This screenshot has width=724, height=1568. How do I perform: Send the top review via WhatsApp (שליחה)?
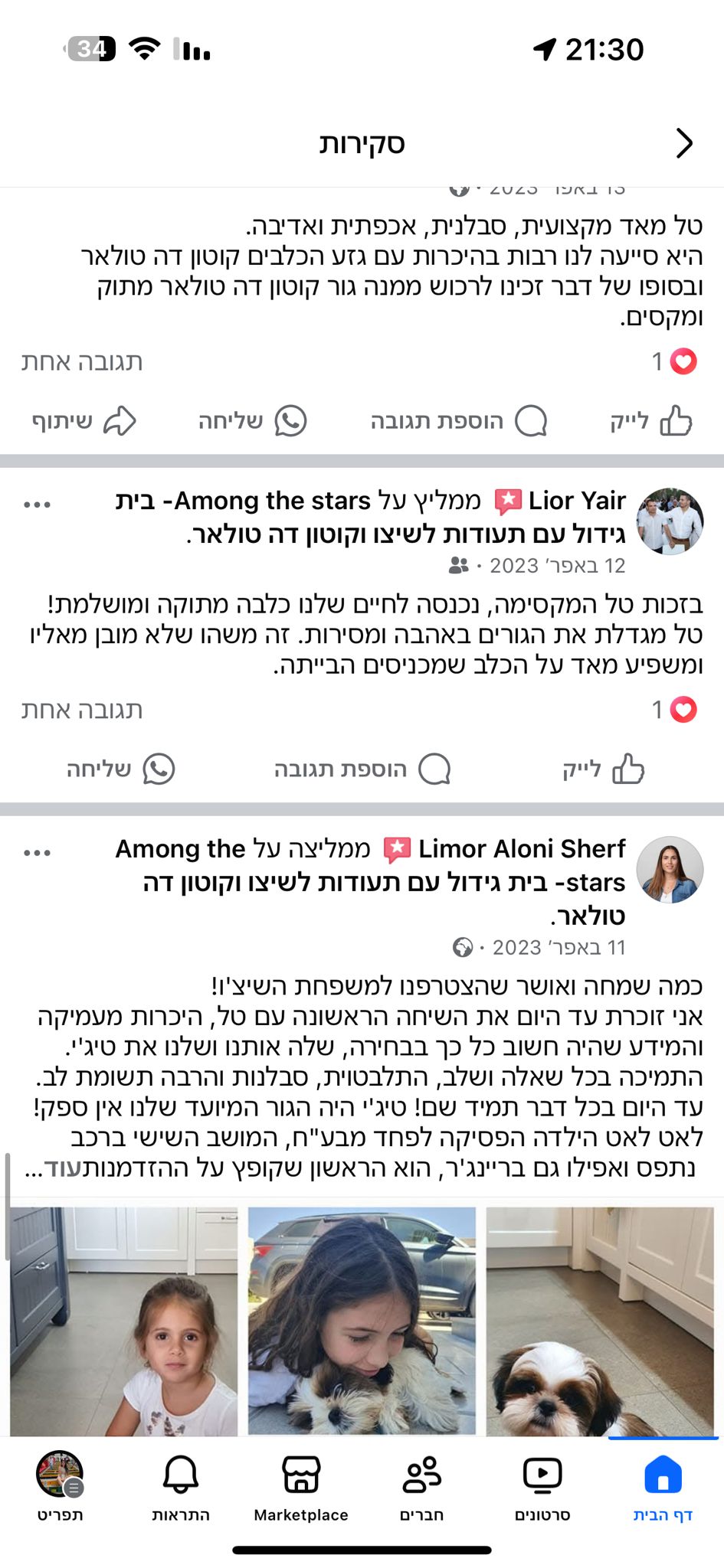click(x=253, y=421)
